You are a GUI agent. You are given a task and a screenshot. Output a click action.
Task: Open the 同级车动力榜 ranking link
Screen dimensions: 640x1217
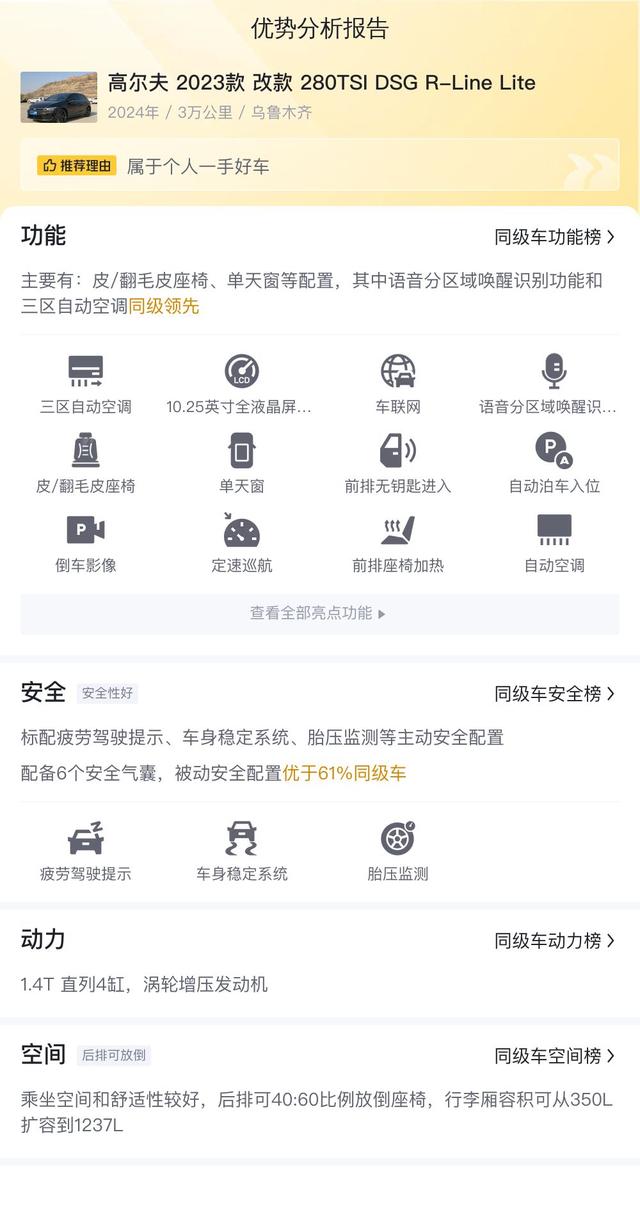[555, 940]
